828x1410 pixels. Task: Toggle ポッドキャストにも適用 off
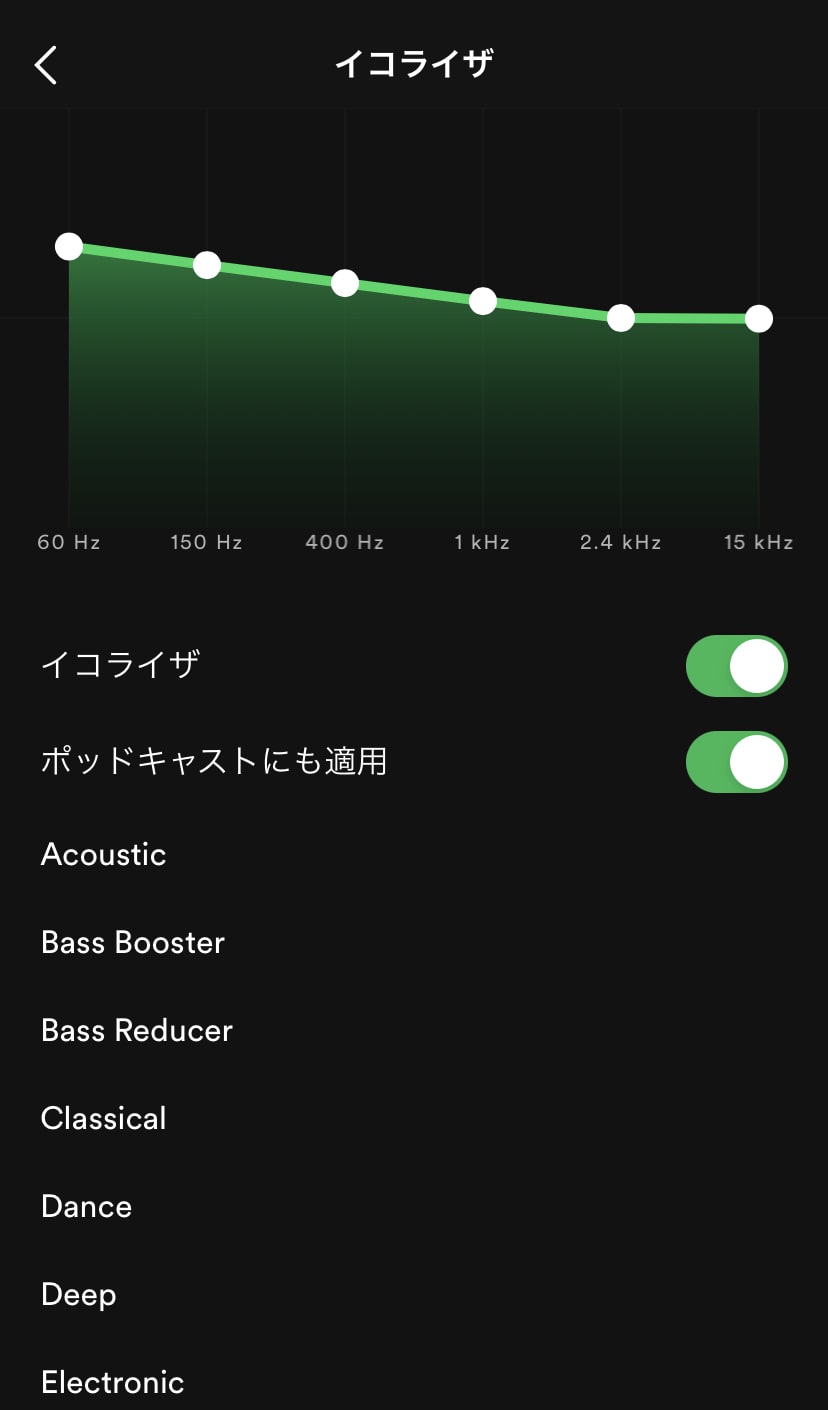(x=736, y=762)
